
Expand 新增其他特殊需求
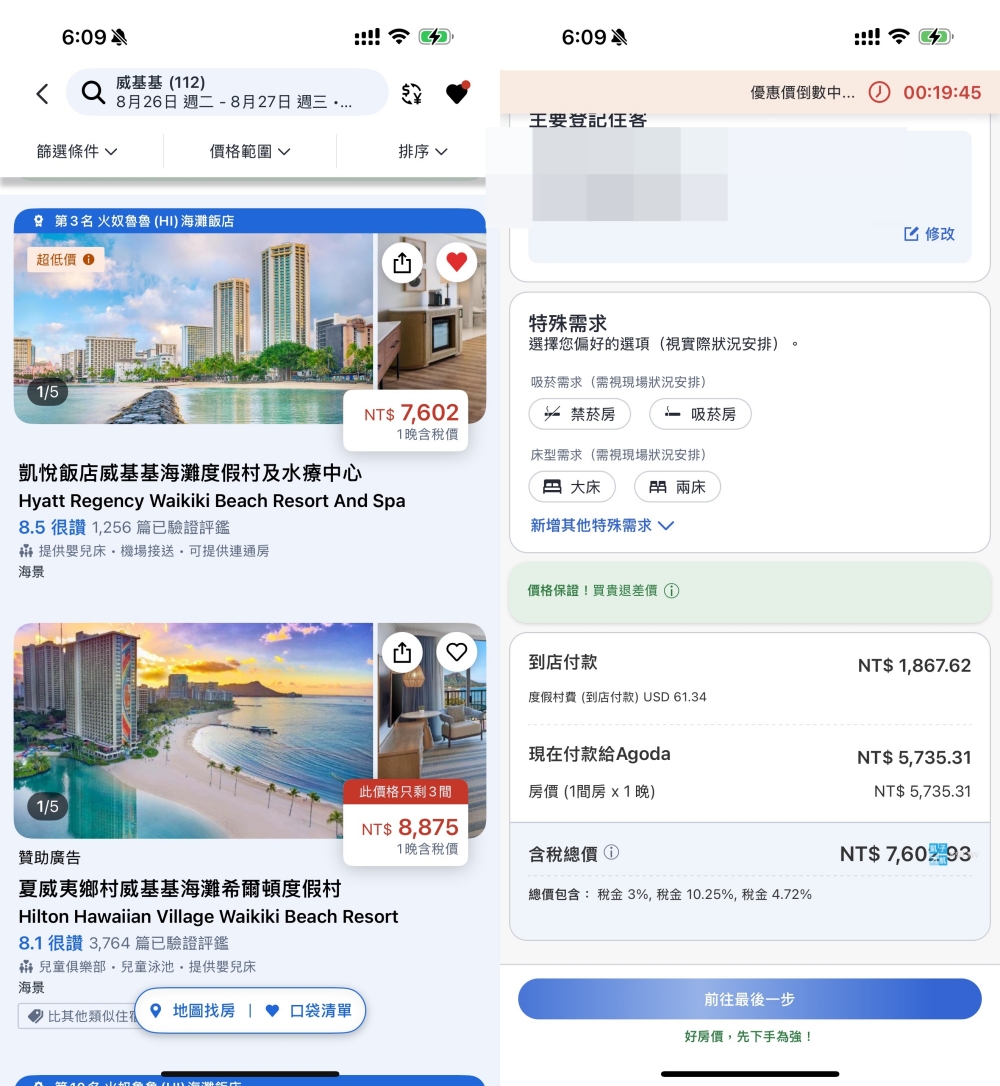point(602,525)
